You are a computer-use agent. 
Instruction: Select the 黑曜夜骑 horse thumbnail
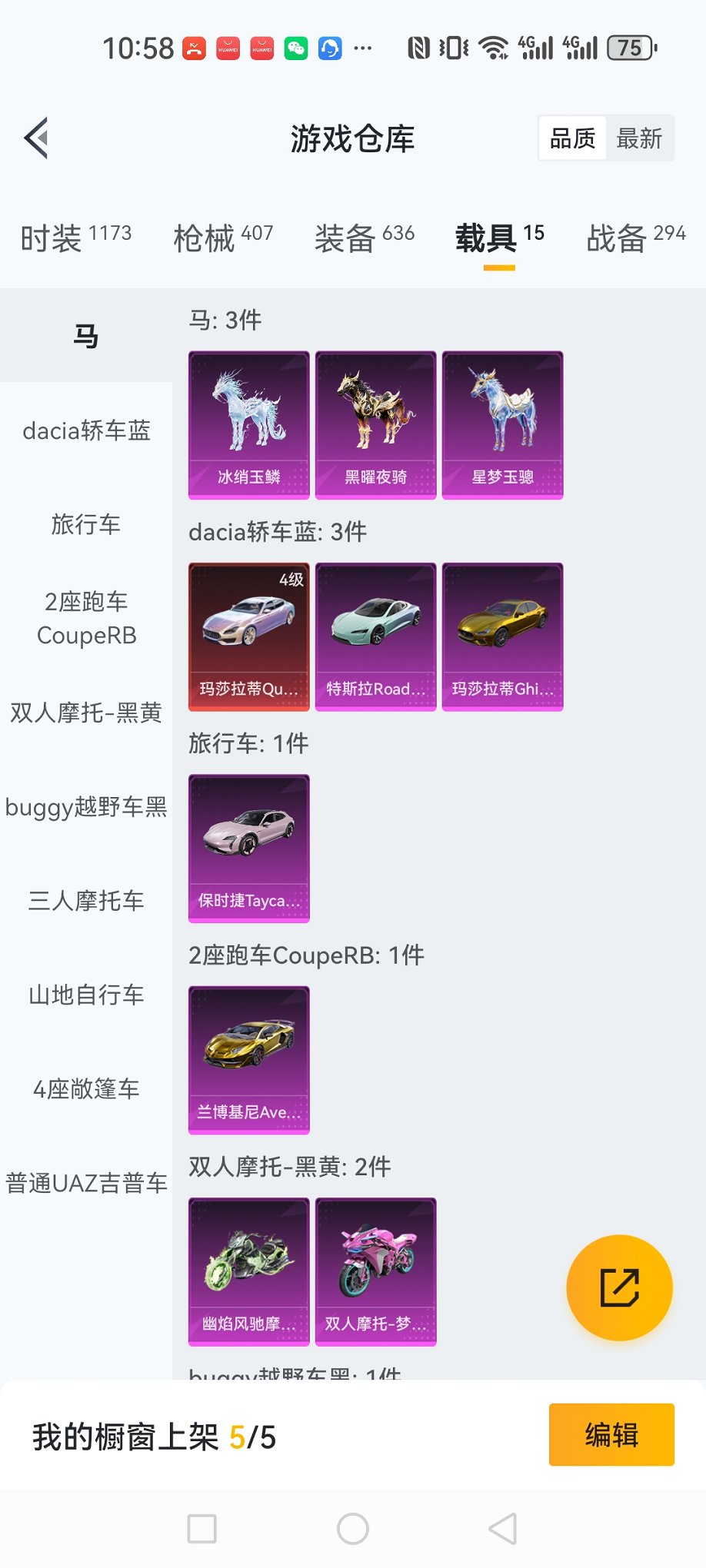click(x=375, y=421)
